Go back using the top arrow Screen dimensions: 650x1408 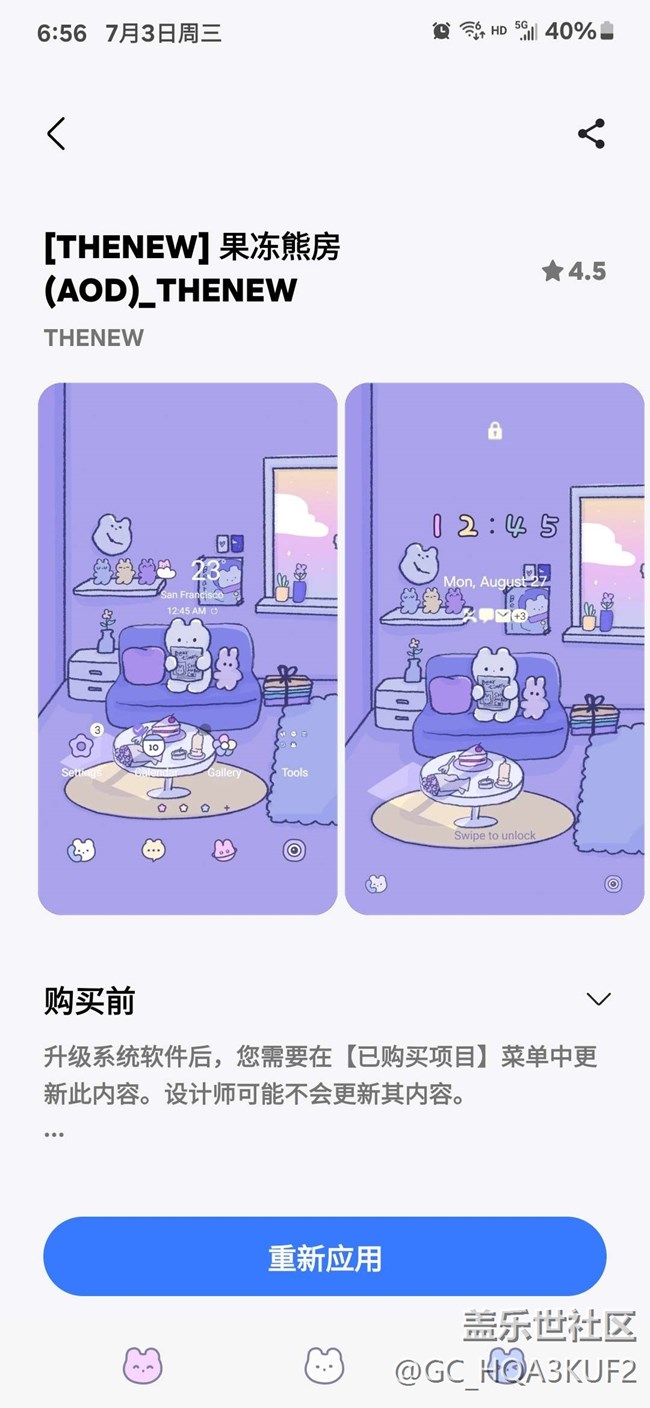(56, 133)
